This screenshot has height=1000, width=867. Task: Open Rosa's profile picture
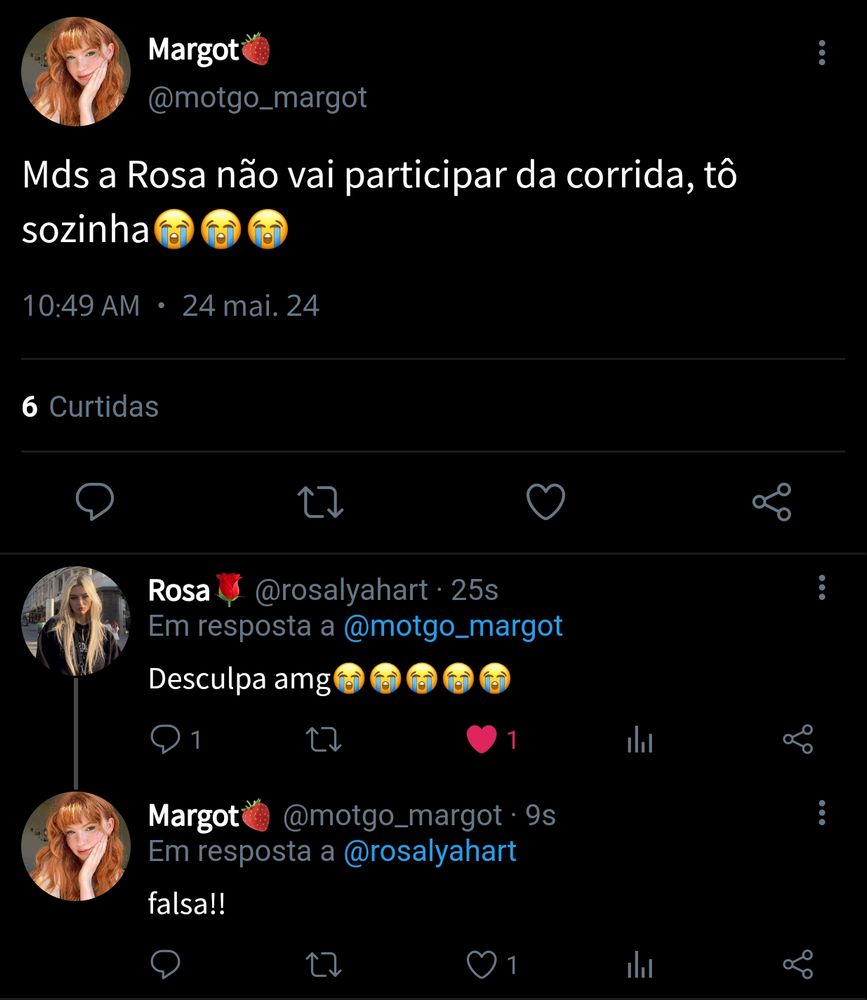(76, 621)
